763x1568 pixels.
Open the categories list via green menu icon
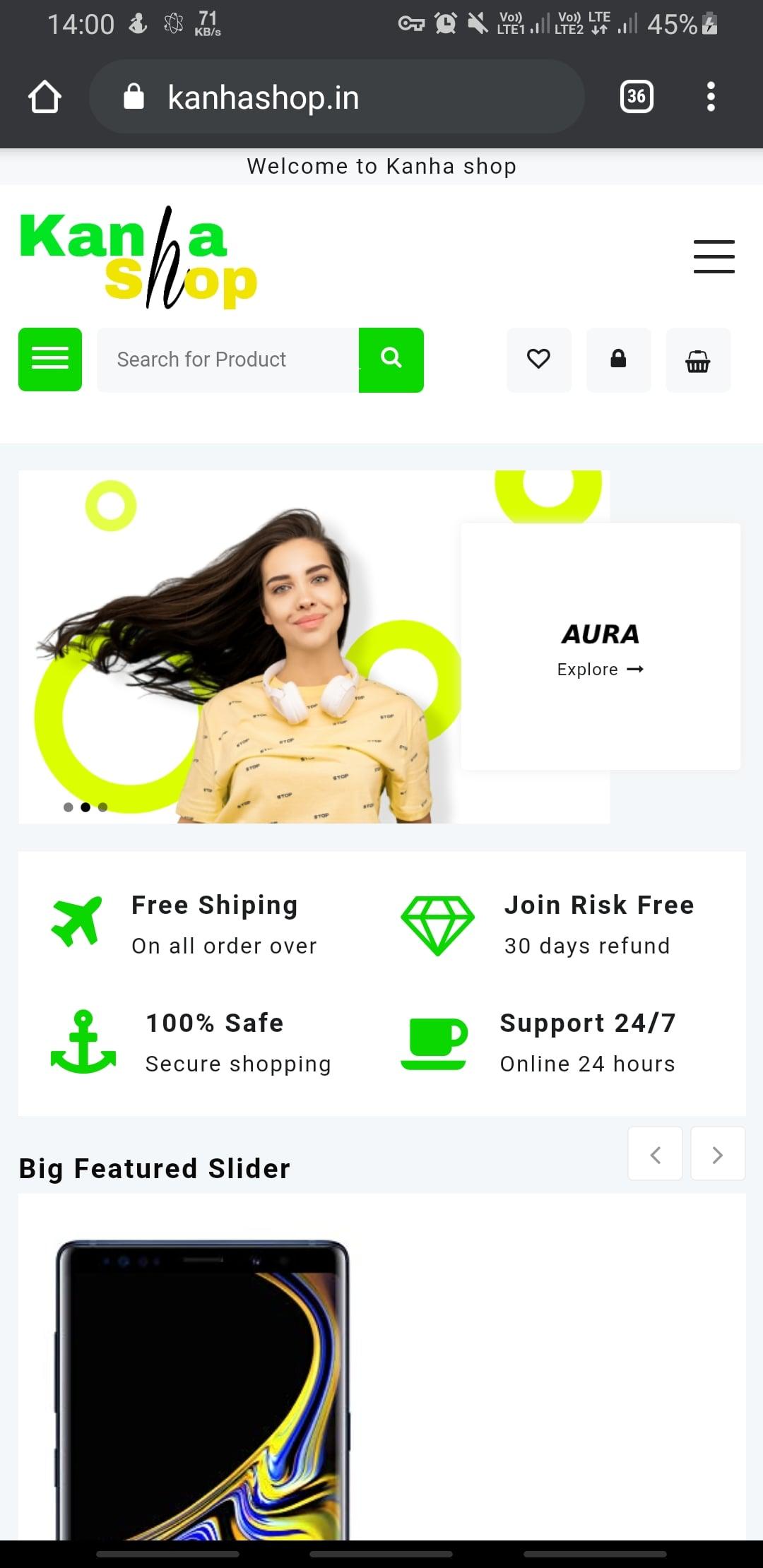49,360
